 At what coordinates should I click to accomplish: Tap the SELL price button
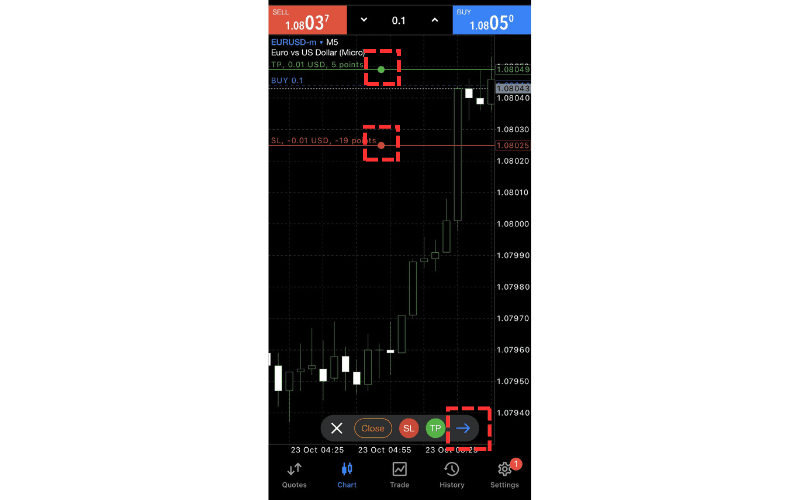(x=307, y=20)
